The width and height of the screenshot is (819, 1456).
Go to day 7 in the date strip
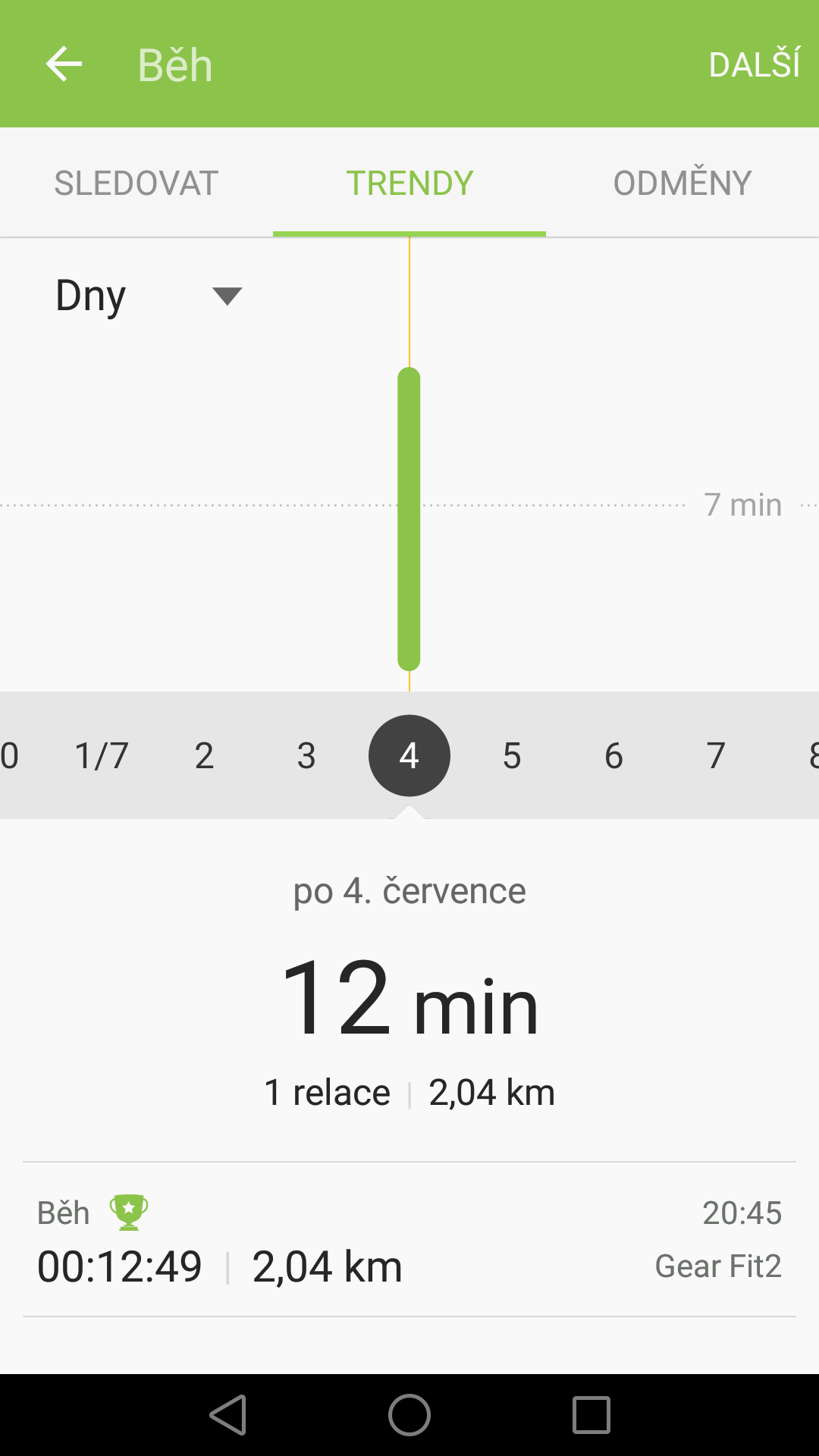(716, 755)
